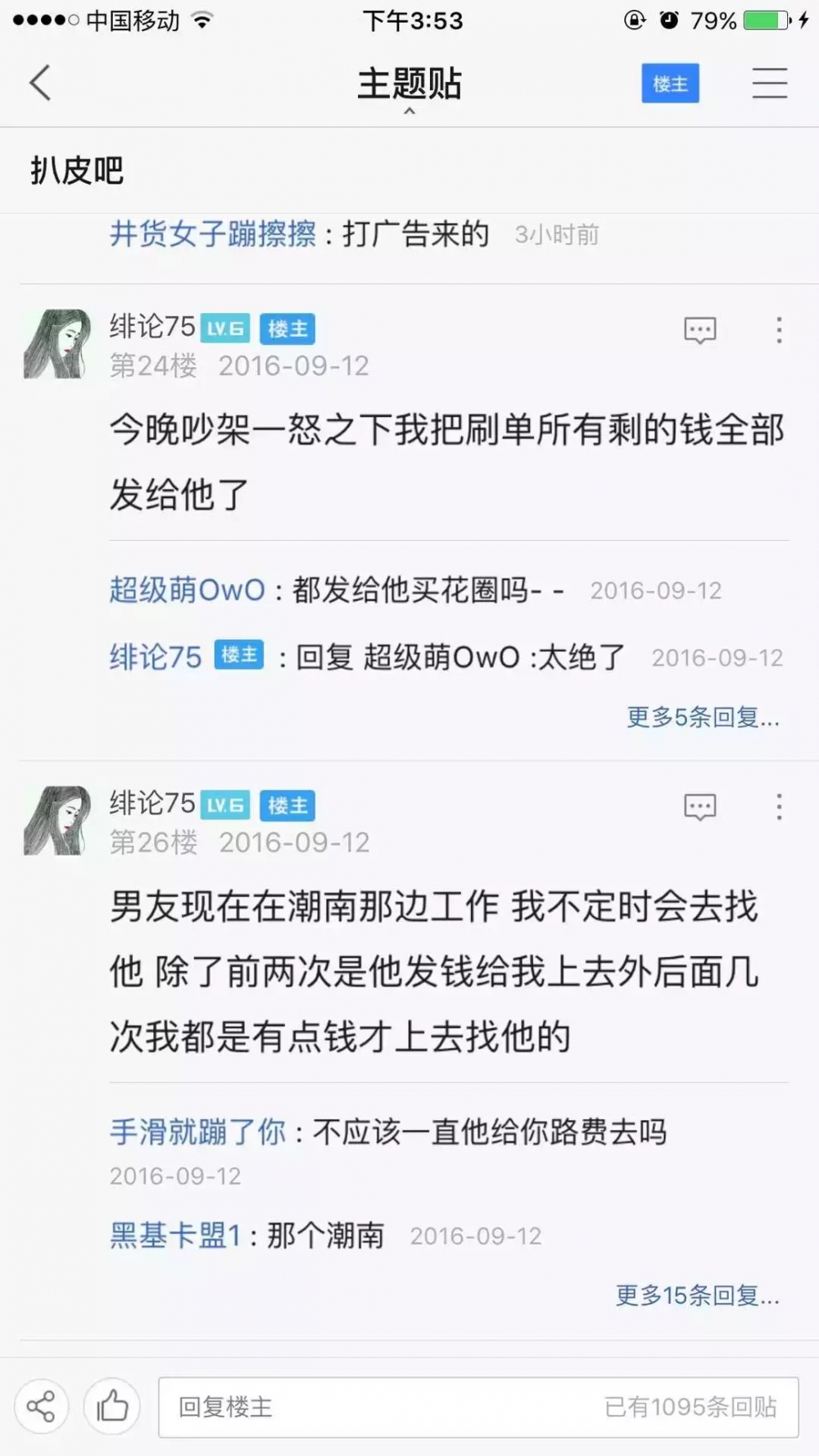Open 手滑就蹦了你's profile
Screen dimensions: 819x1456
point(197,1132)
